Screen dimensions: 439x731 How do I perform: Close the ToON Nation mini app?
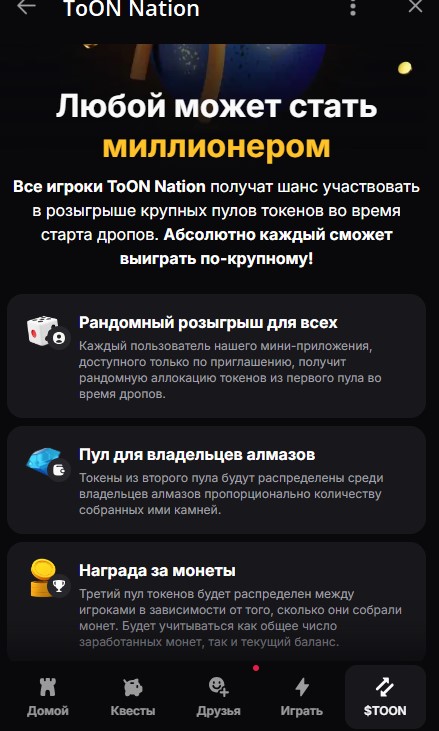(415, 7)
